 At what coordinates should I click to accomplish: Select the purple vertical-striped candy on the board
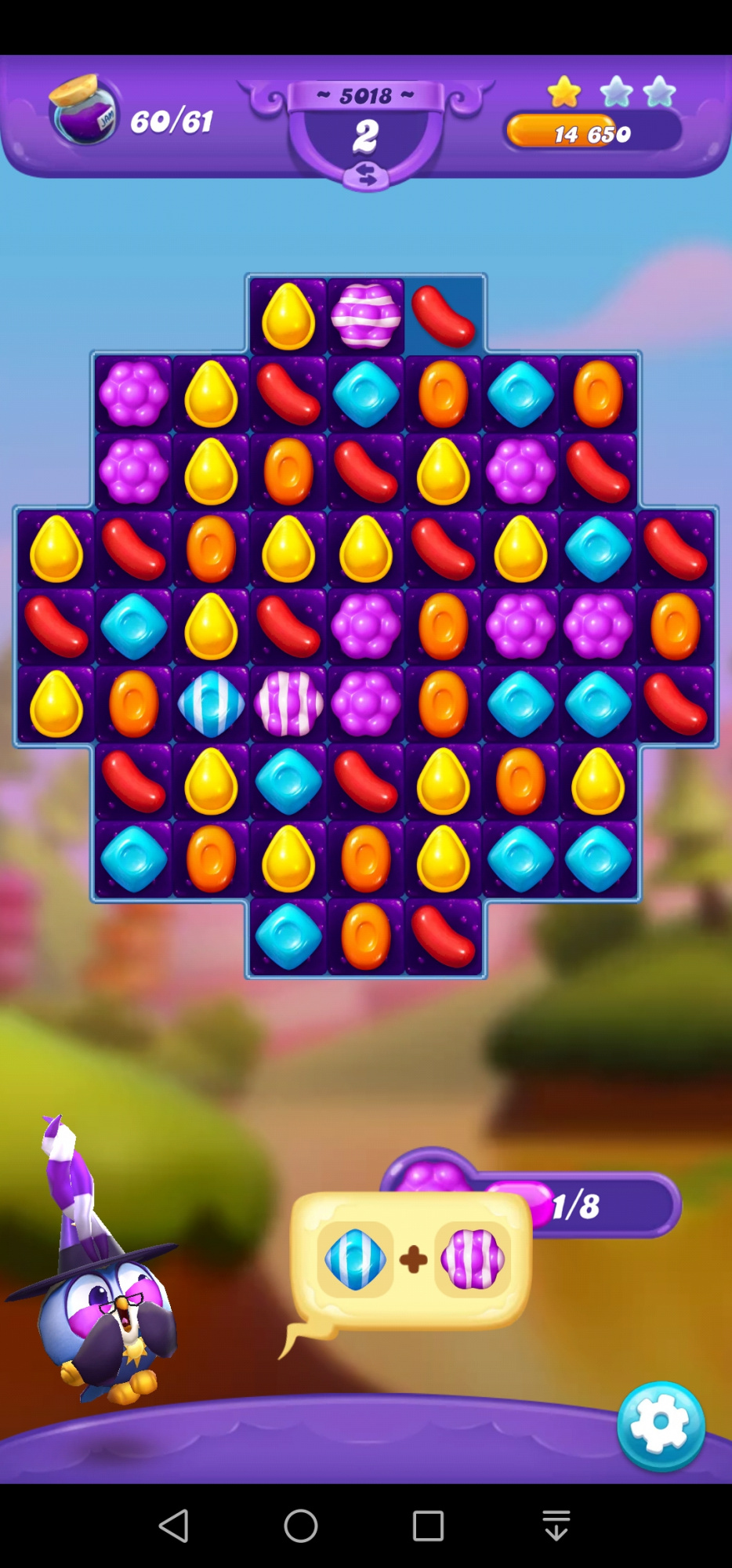tap(288, 703)
